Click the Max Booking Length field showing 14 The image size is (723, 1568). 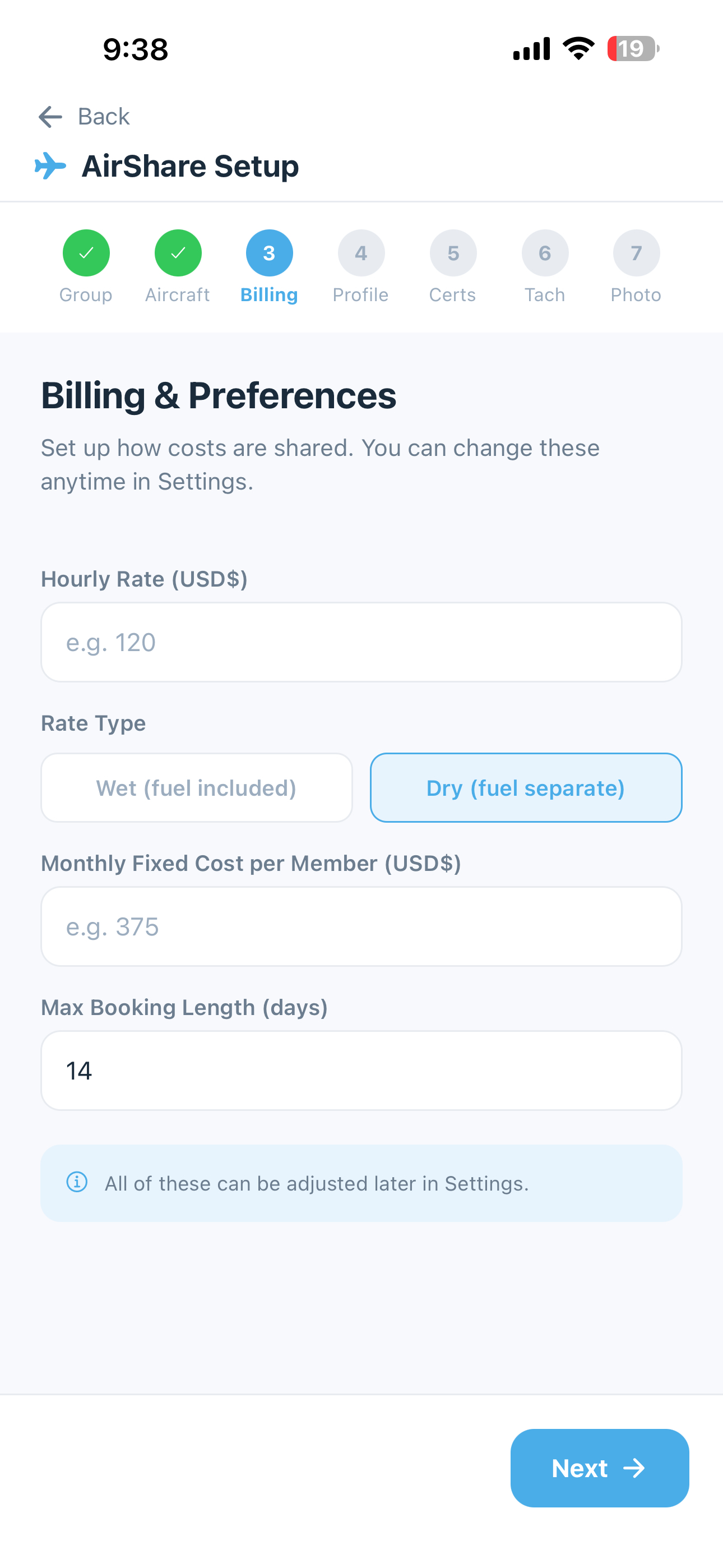click(x=361, y=1069)
